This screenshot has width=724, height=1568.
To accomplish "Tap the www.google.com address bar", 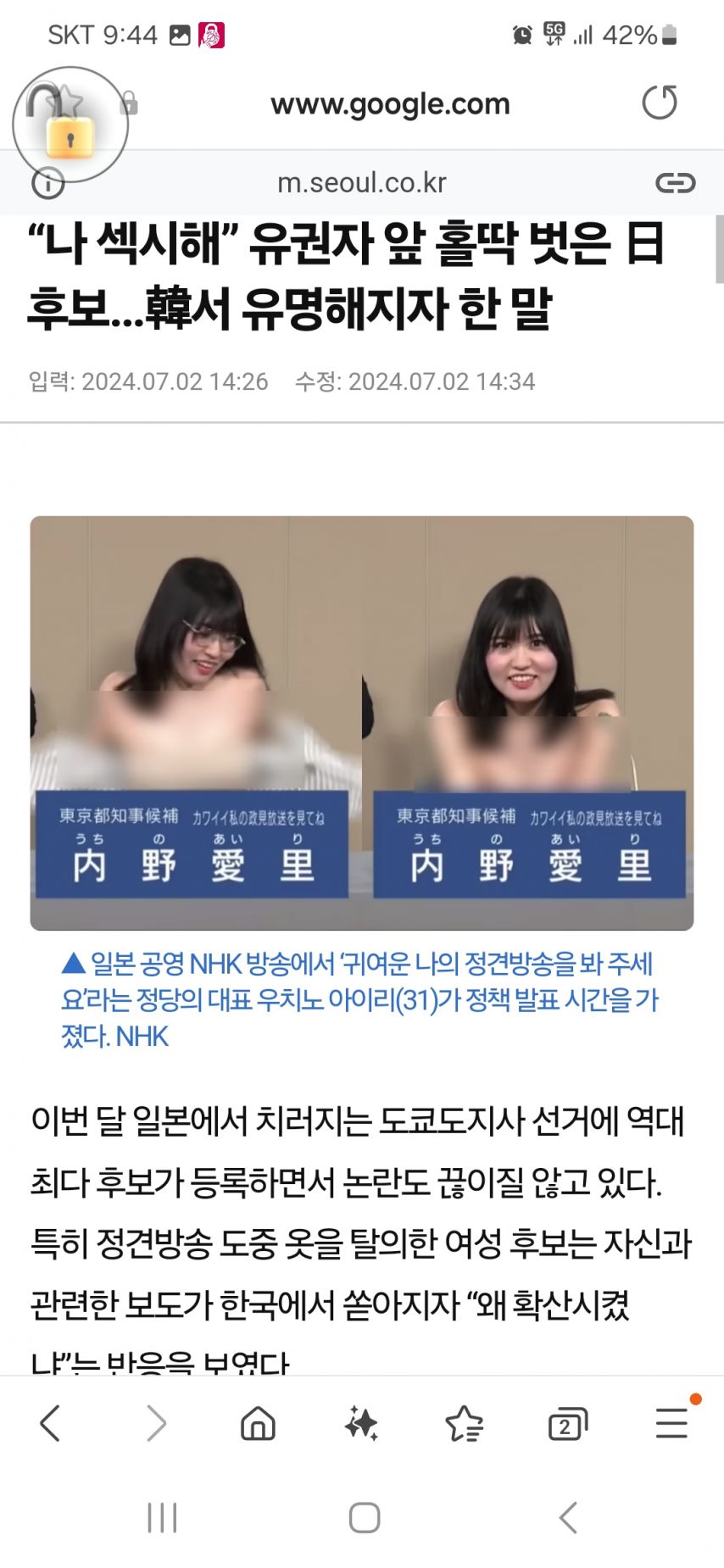I will (390, 104).
